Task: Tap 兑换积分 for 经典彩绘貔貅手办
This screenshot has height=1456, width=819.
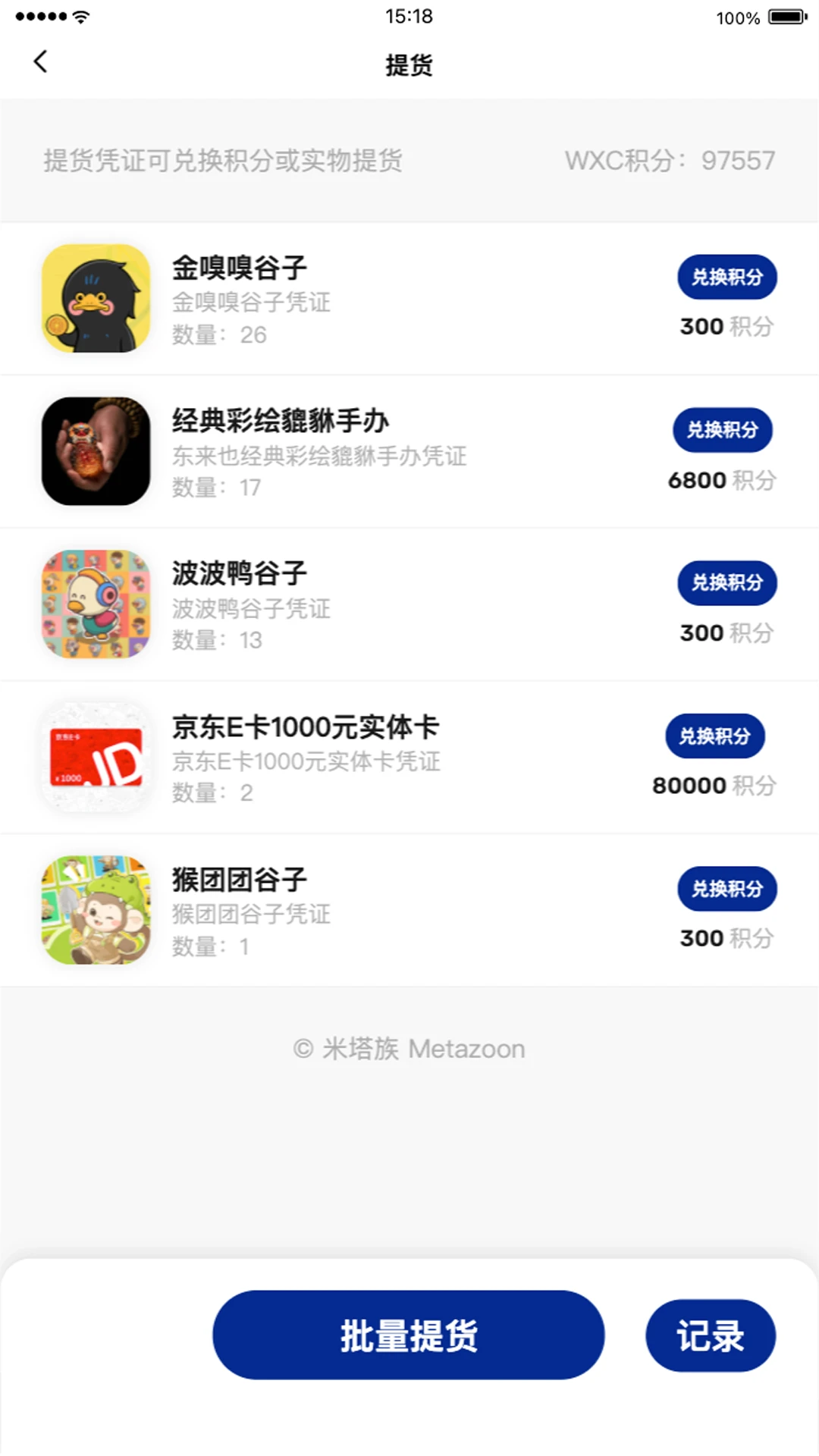Action: [722, 430]
